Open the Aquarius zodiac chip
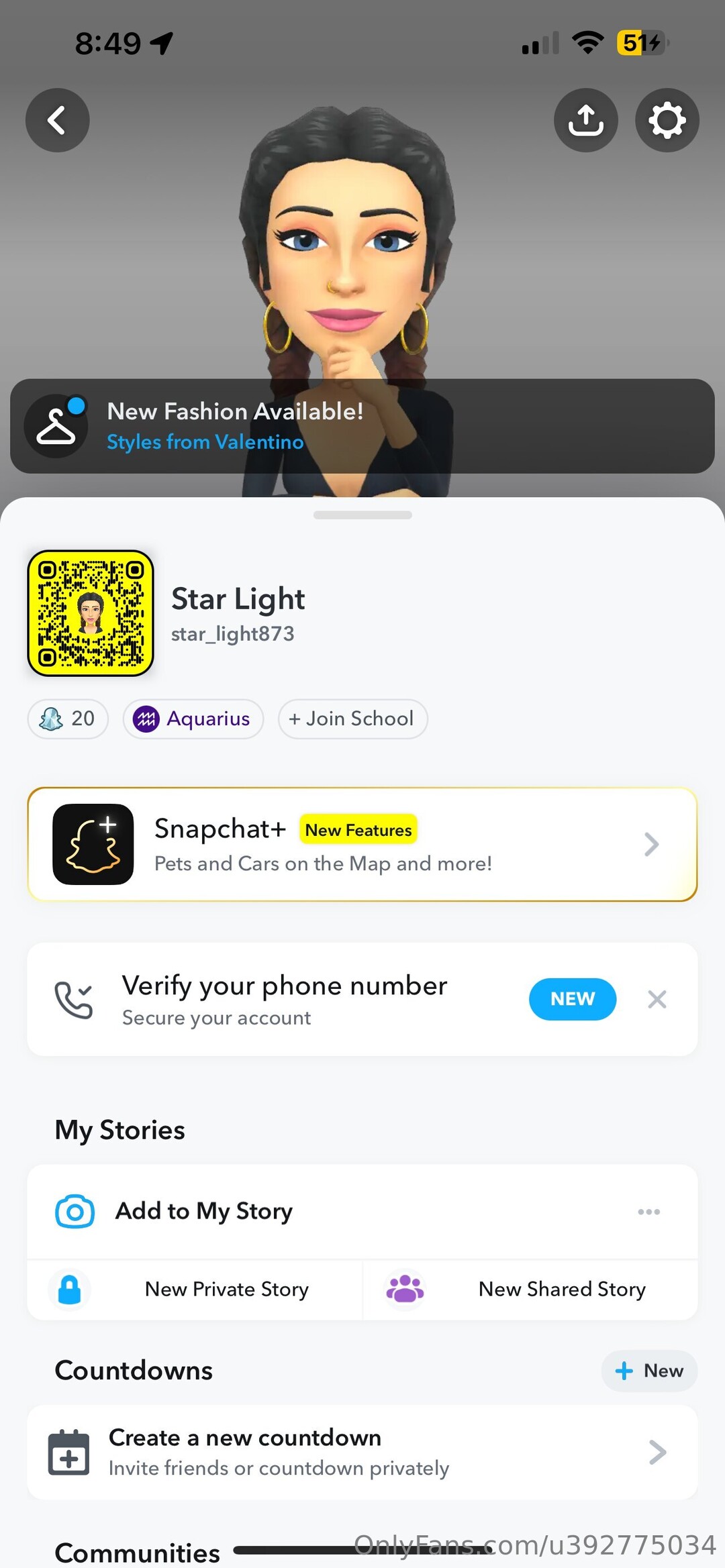 point(193,719)
